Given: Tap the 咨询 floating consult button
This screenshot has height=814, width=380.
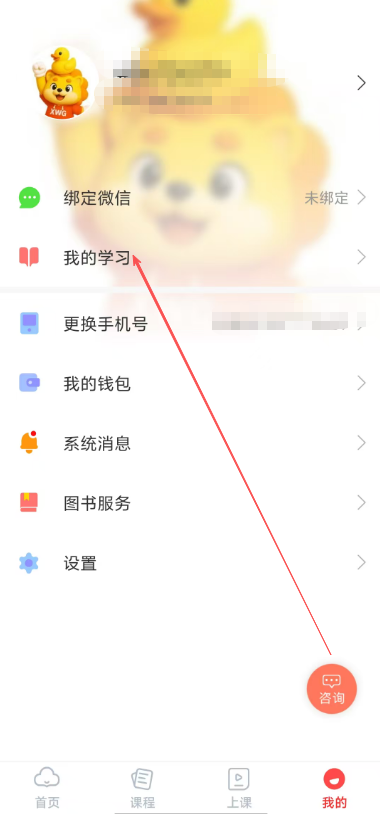Looking at the screenshot, I should (x=332, y=689).
